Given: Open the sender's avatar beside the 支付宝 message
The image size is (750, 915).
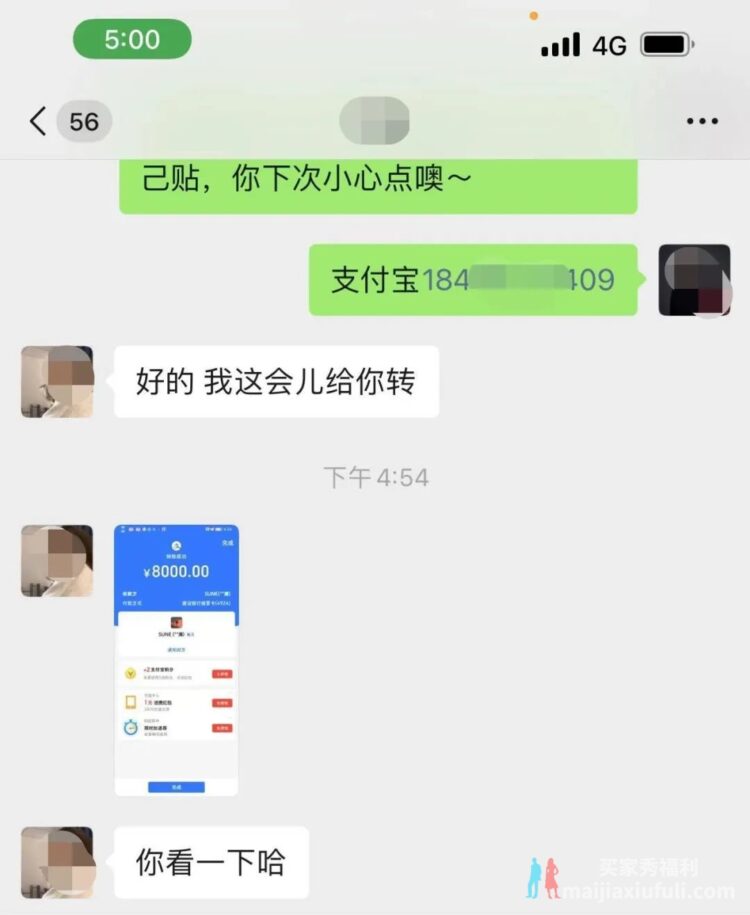Looking at the screenshot, I should pyautogui.click(x=694, y=280).
